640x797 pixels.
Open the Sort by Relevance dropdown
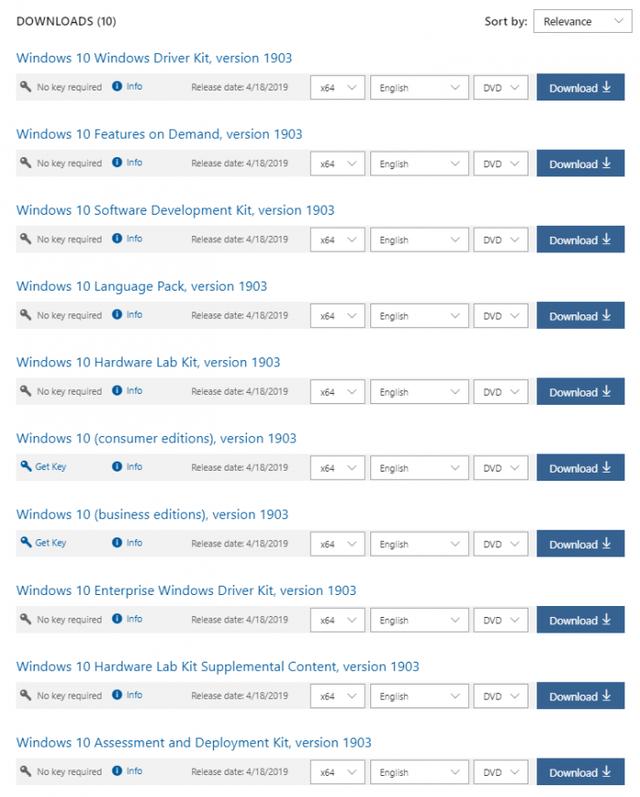(x=580, y=21)
